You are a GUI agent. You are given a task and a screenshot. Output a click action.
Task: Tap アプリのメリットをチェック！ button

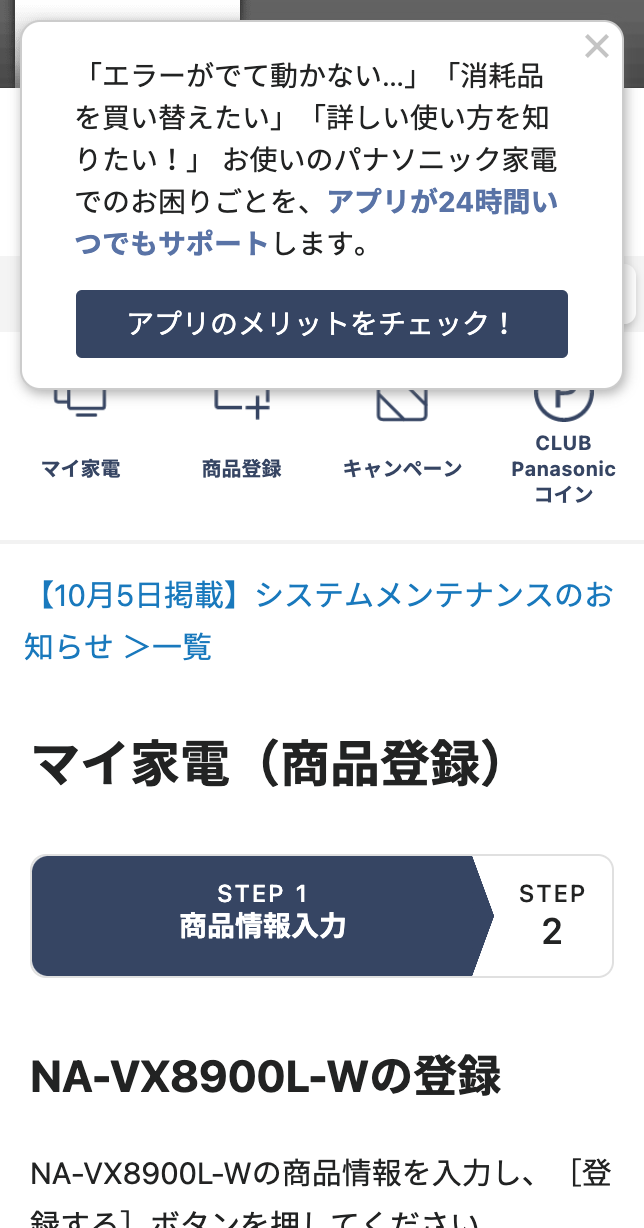pos(322,324)
